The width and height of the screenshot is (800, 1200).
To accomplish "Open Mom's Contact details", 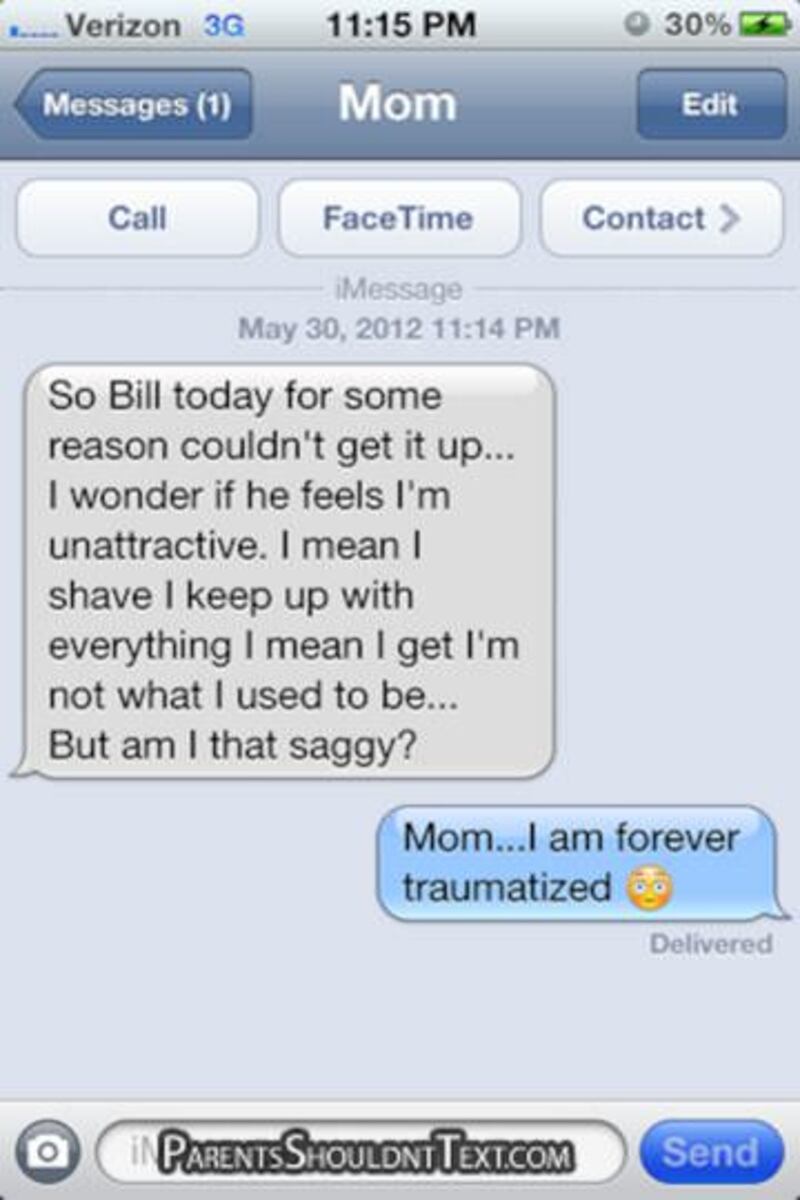I will click(661, 218).
